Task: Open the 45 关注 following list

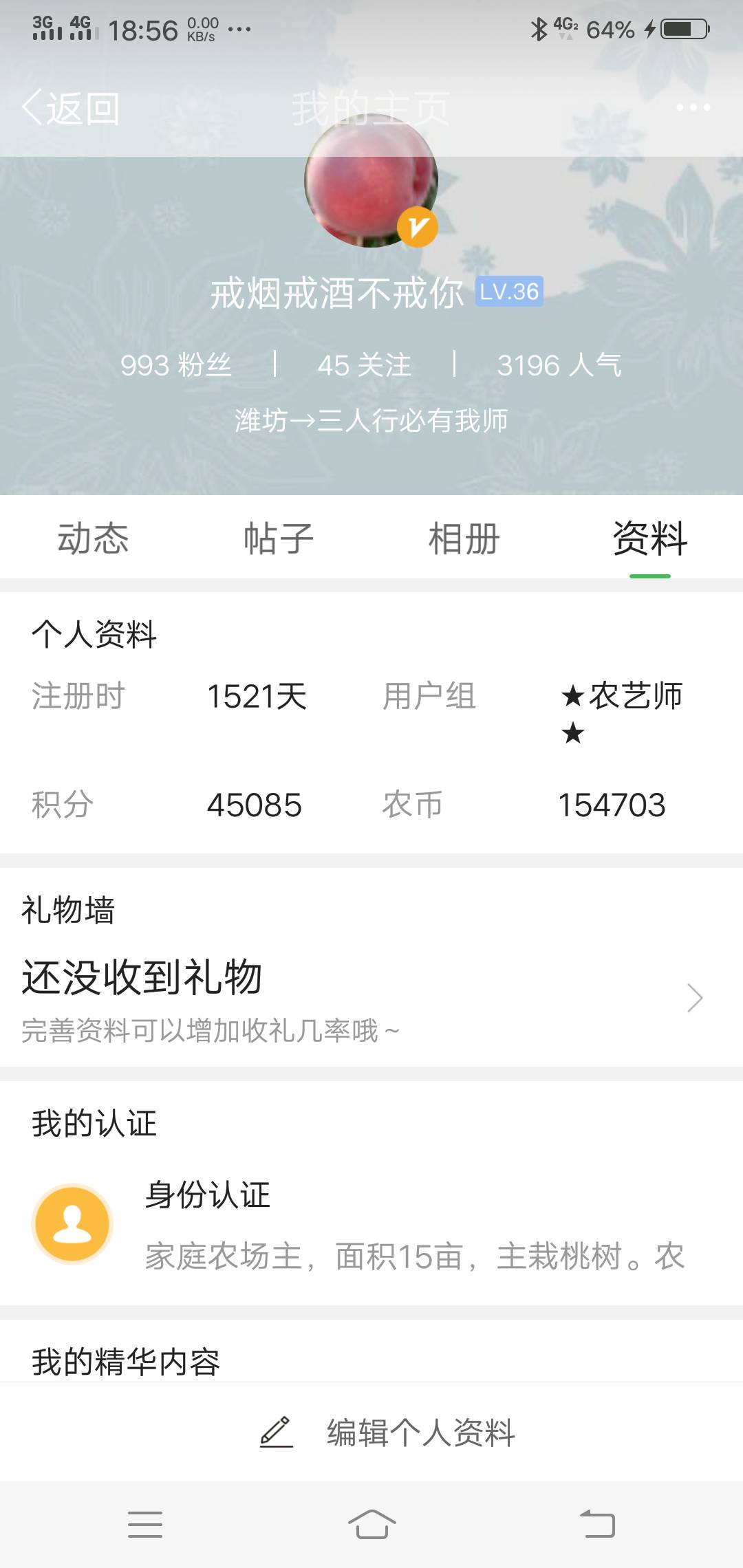Action: pyautogui.click(x=364, y=364)
